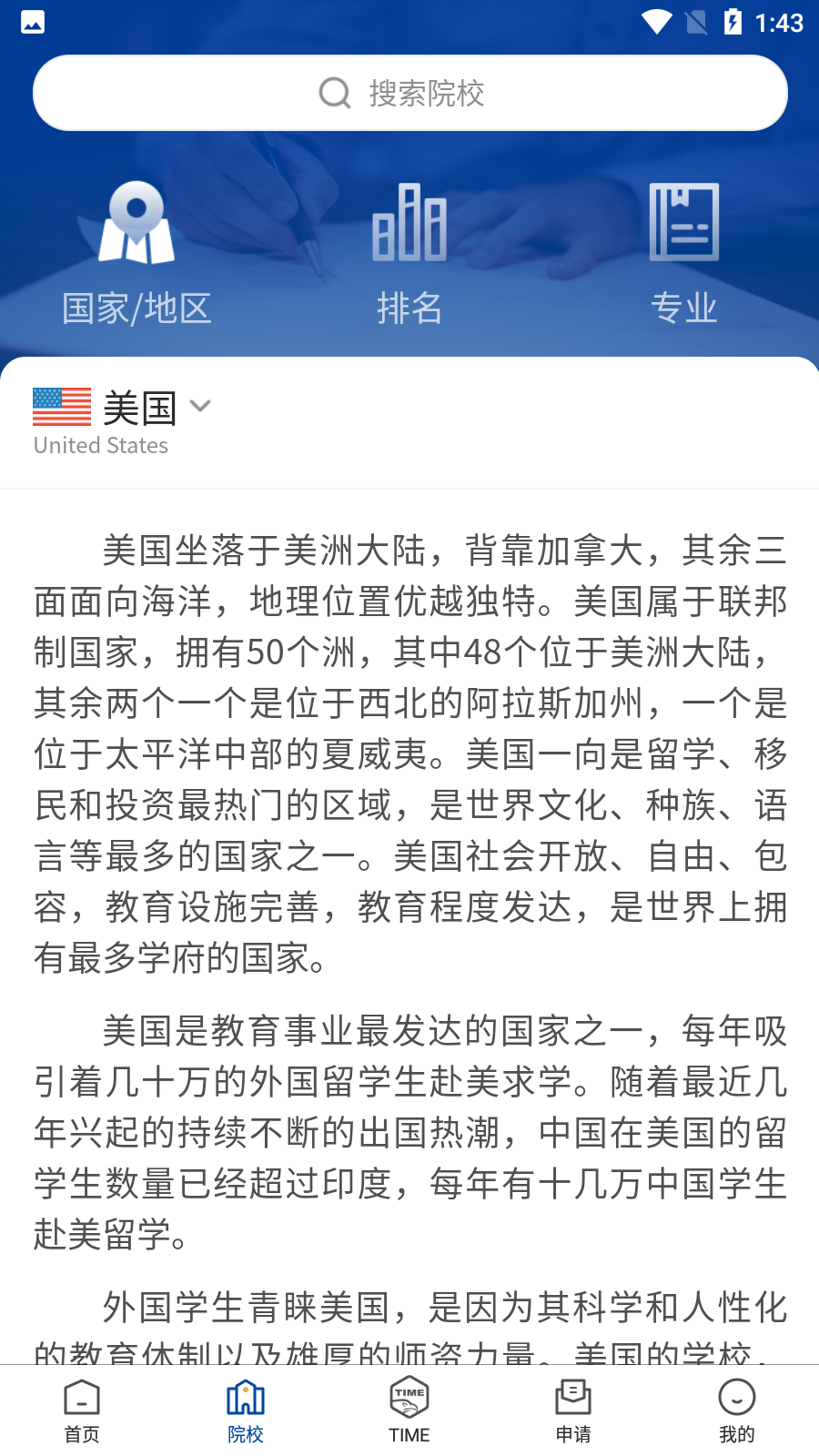Open the 申请 tab
Image resolution: width=819 pixels, height=1456 pixels.
click(x=573, y=1411)
